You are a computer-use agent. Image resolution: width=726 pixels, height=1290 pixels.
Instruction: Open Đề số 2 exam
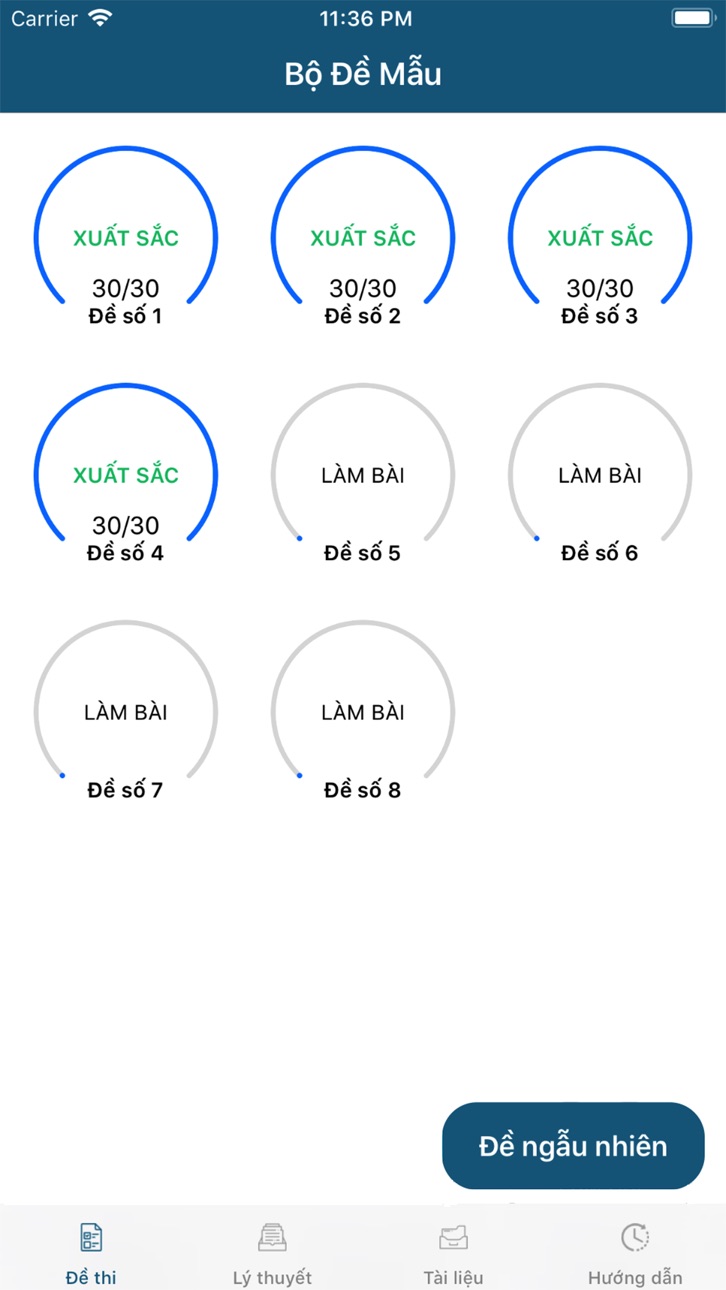pyautogui.click(x=362, y=238)
